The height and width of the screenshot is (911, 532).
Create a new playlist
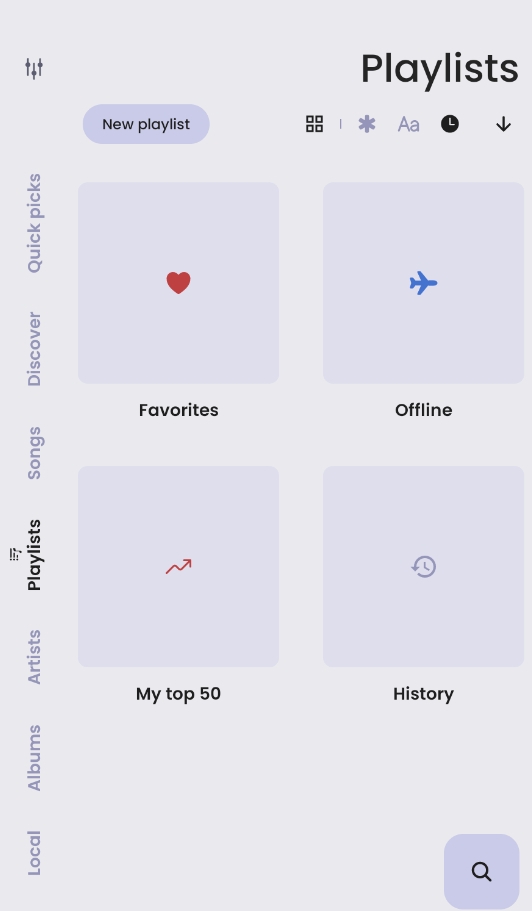click(146, 124)
